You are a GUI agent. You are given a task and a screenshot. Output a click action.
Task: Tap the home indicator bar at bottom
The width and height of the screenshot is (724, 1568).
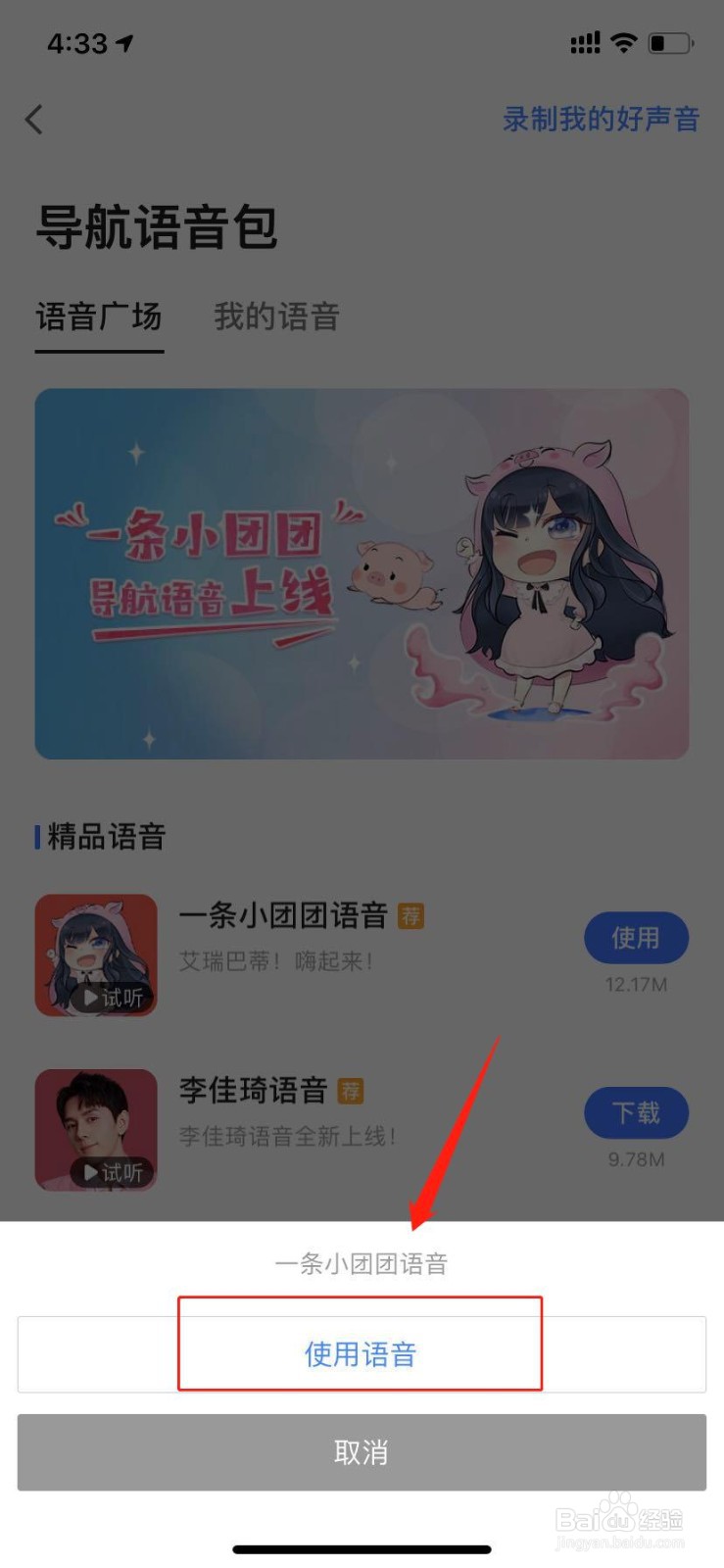point(362,1549)
